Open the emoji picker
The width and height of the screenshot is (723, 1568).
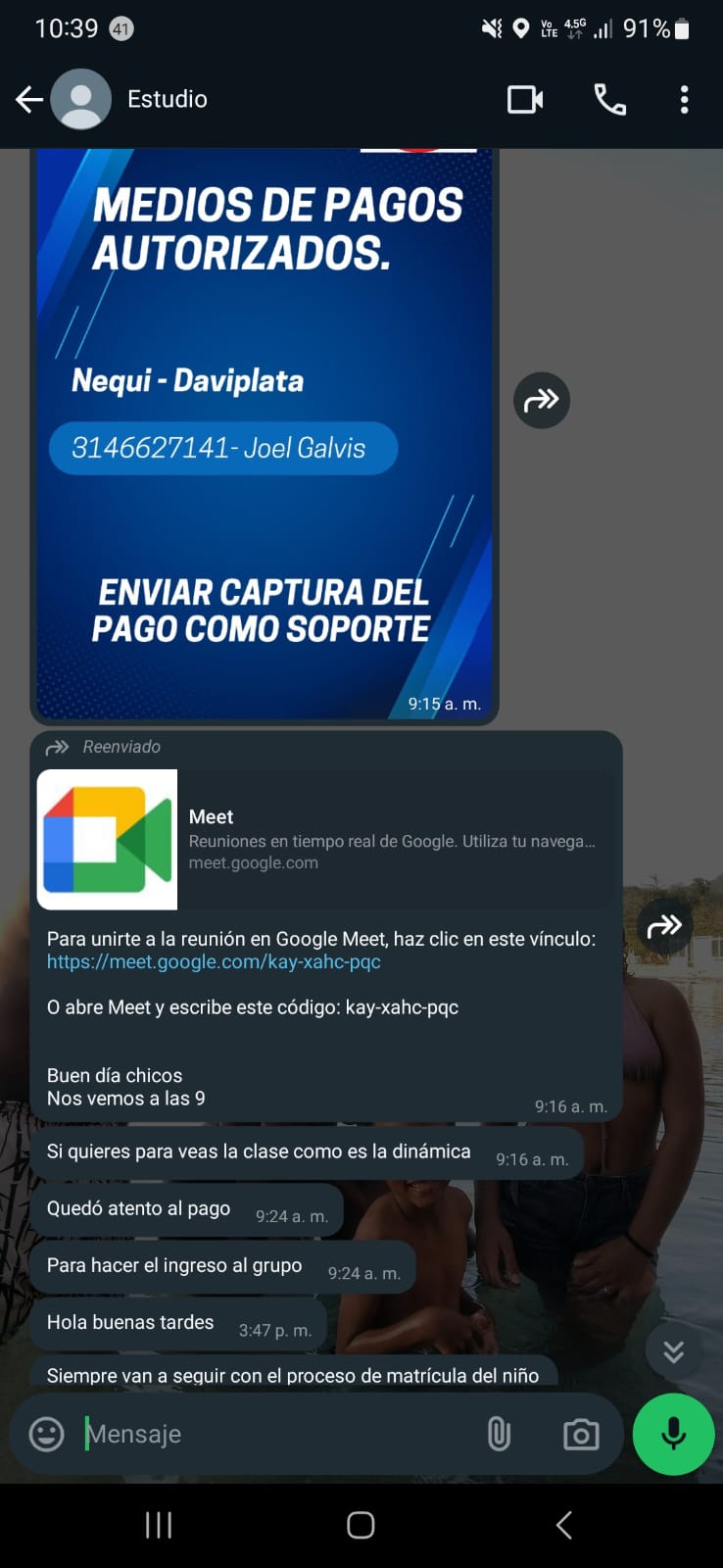click(46, 1434)
